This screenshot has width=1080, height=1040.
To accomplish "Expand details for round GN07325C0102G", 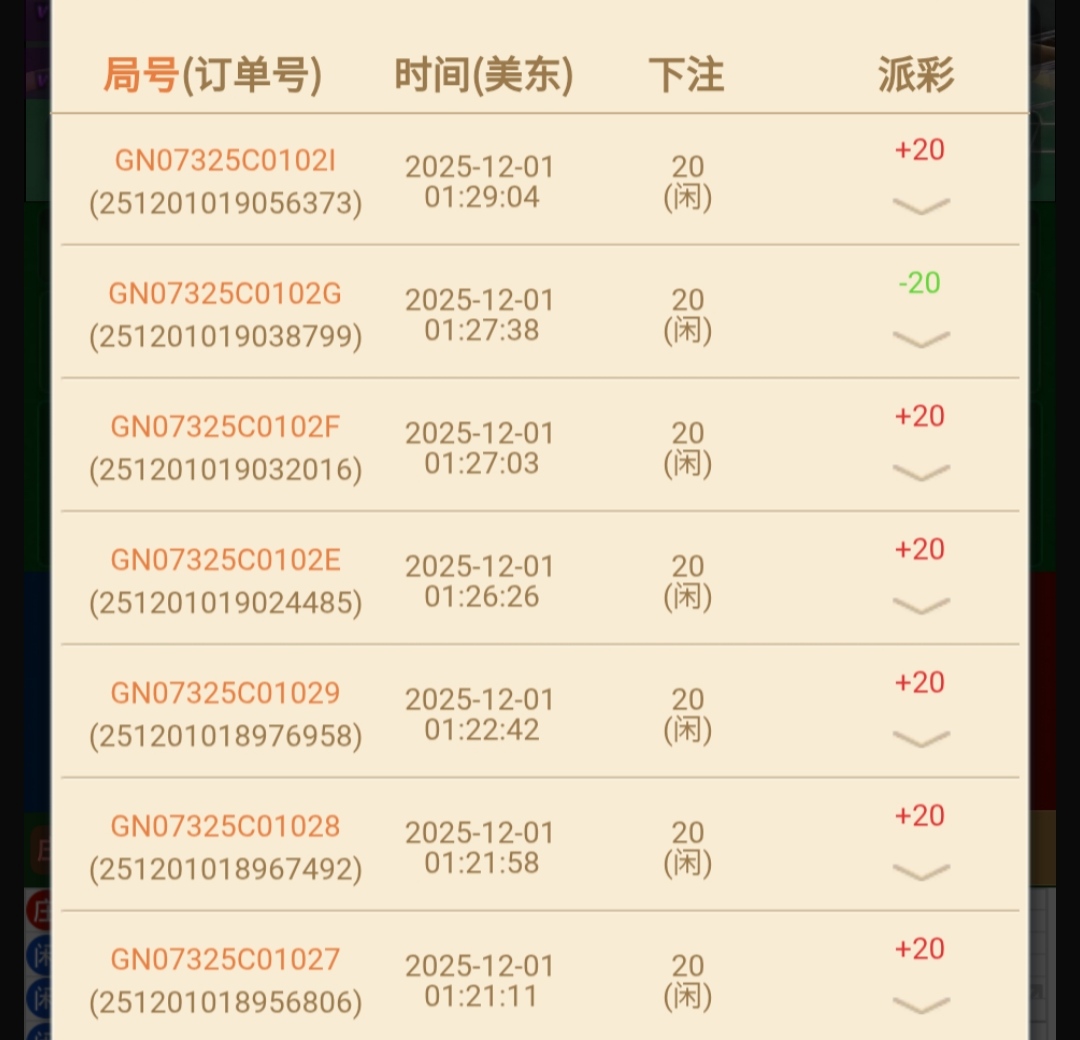I will tap(920, 339).
